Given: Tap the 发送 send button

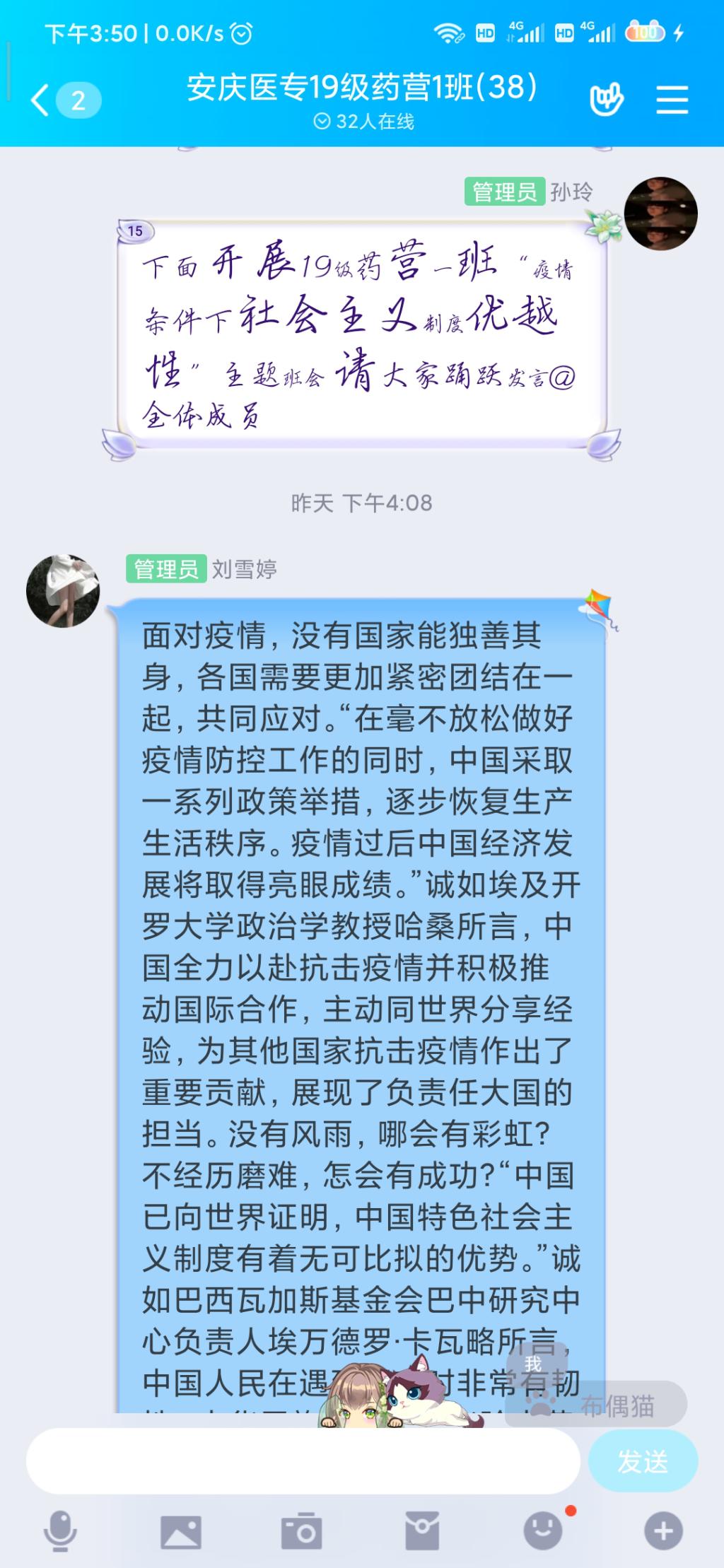Looking at the screenshot, I should pos(642,1461).
